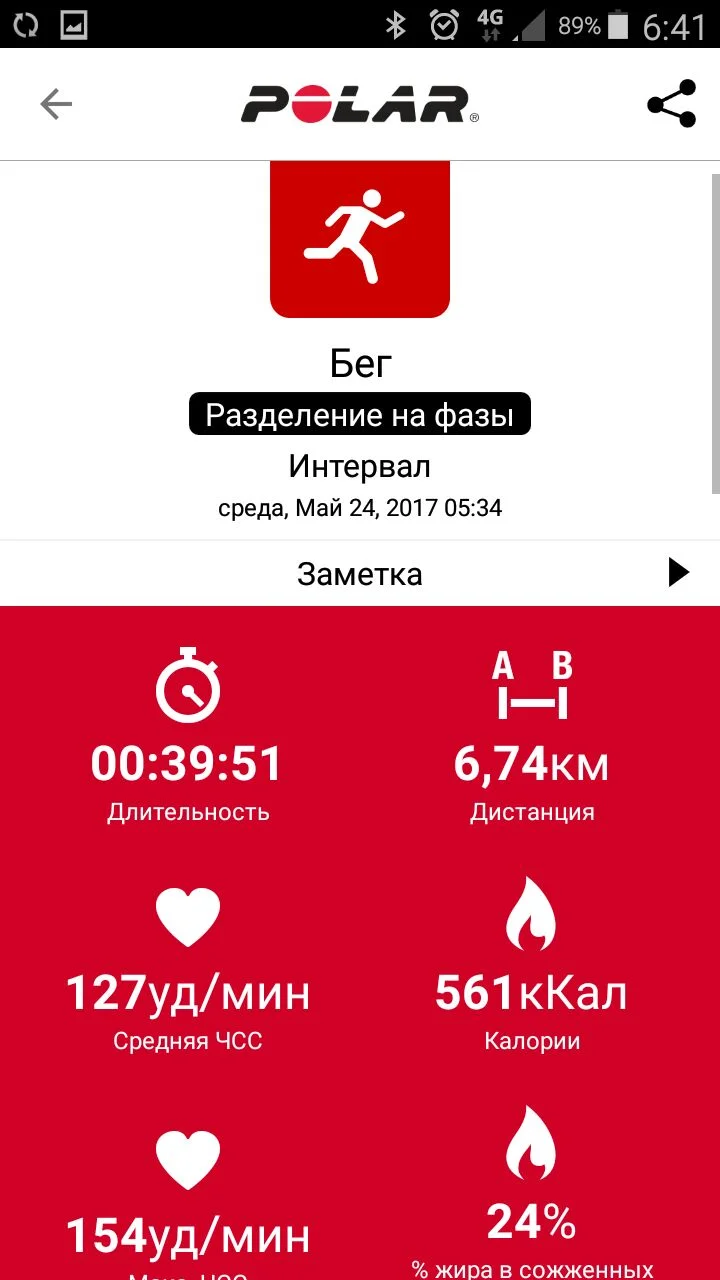The image size is (720, 1280).
Task: Share this running workout
Action: click(671, 104)
